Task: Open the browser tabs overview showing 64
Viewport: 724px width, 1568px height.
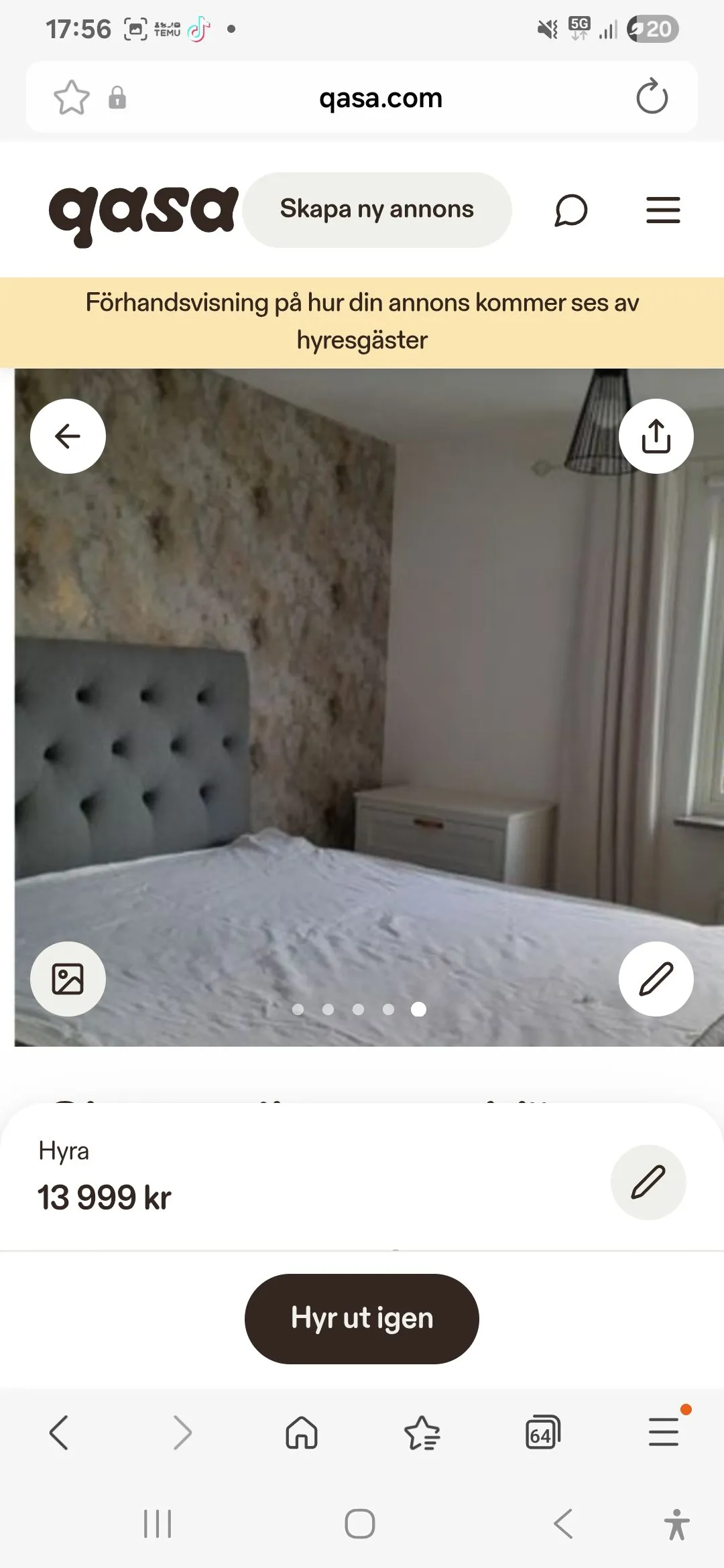Action: 543,1432
